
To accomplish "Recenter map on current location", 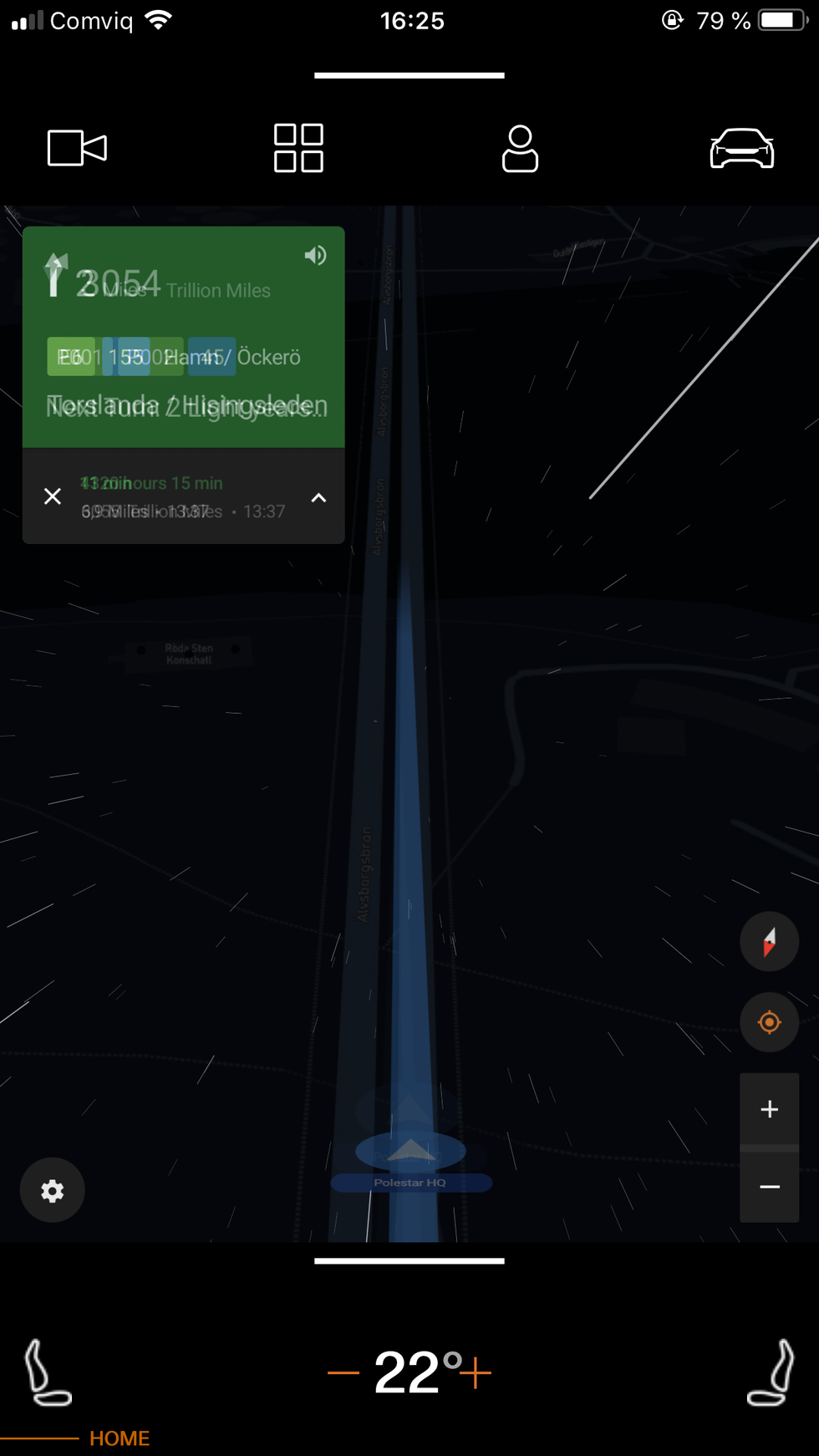I will coord(769,1022).
